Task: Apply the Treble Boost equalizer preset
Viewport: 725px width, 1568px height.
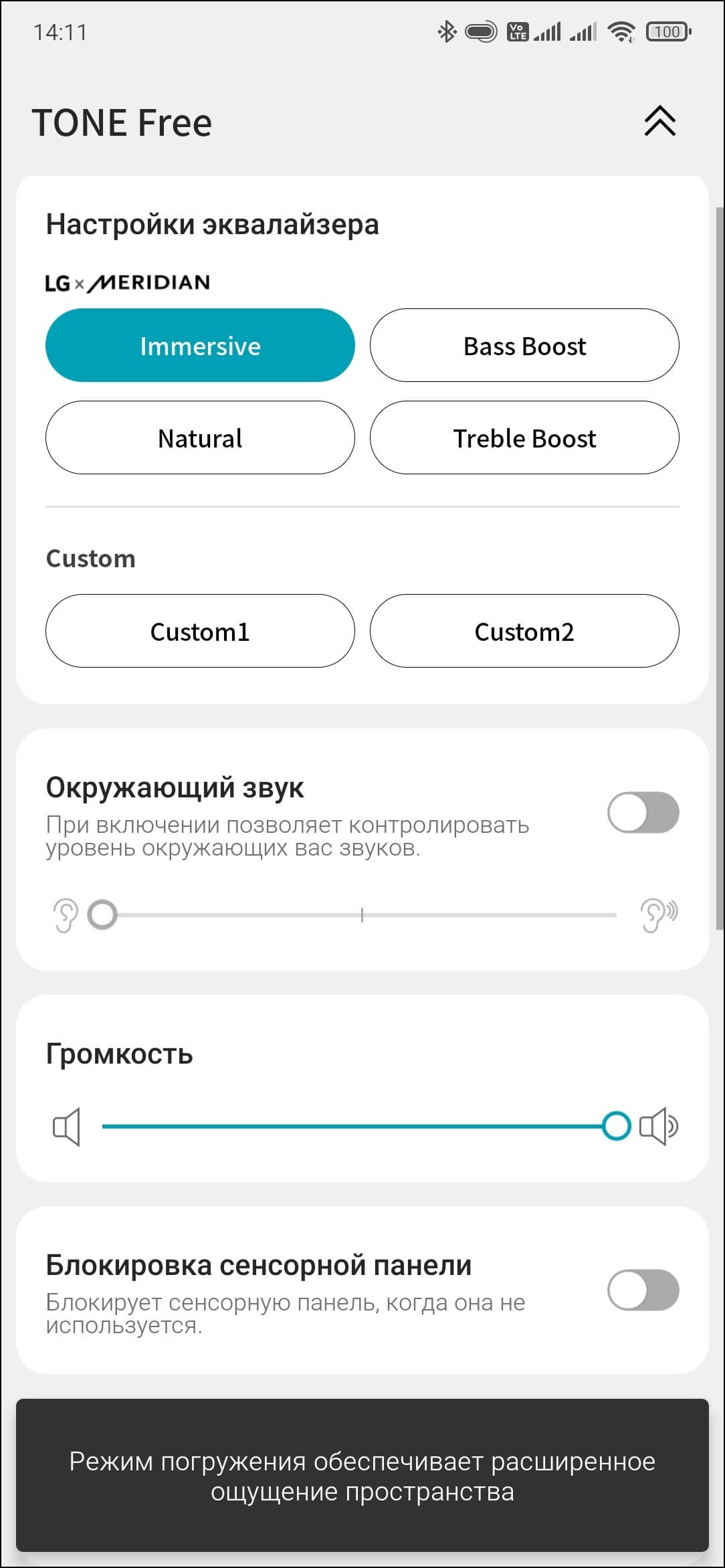Action: point(524,438)
